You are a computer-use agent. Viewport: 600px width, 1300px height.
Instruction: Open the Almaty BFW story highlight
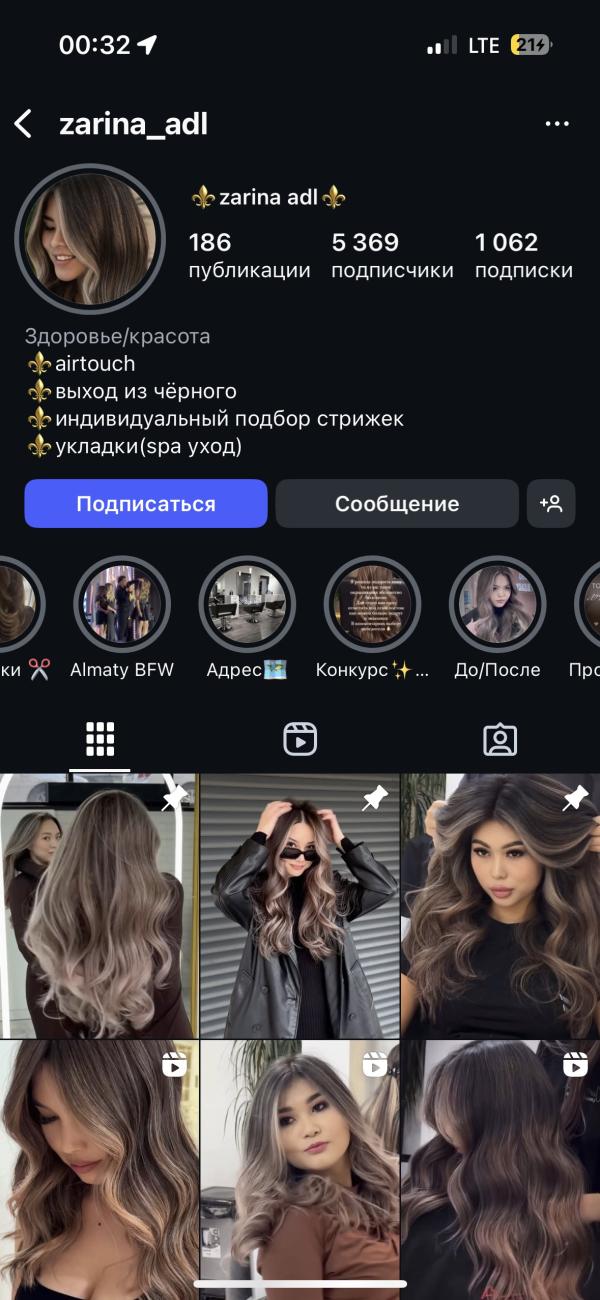pyautogui.click(x=122, y=605)
